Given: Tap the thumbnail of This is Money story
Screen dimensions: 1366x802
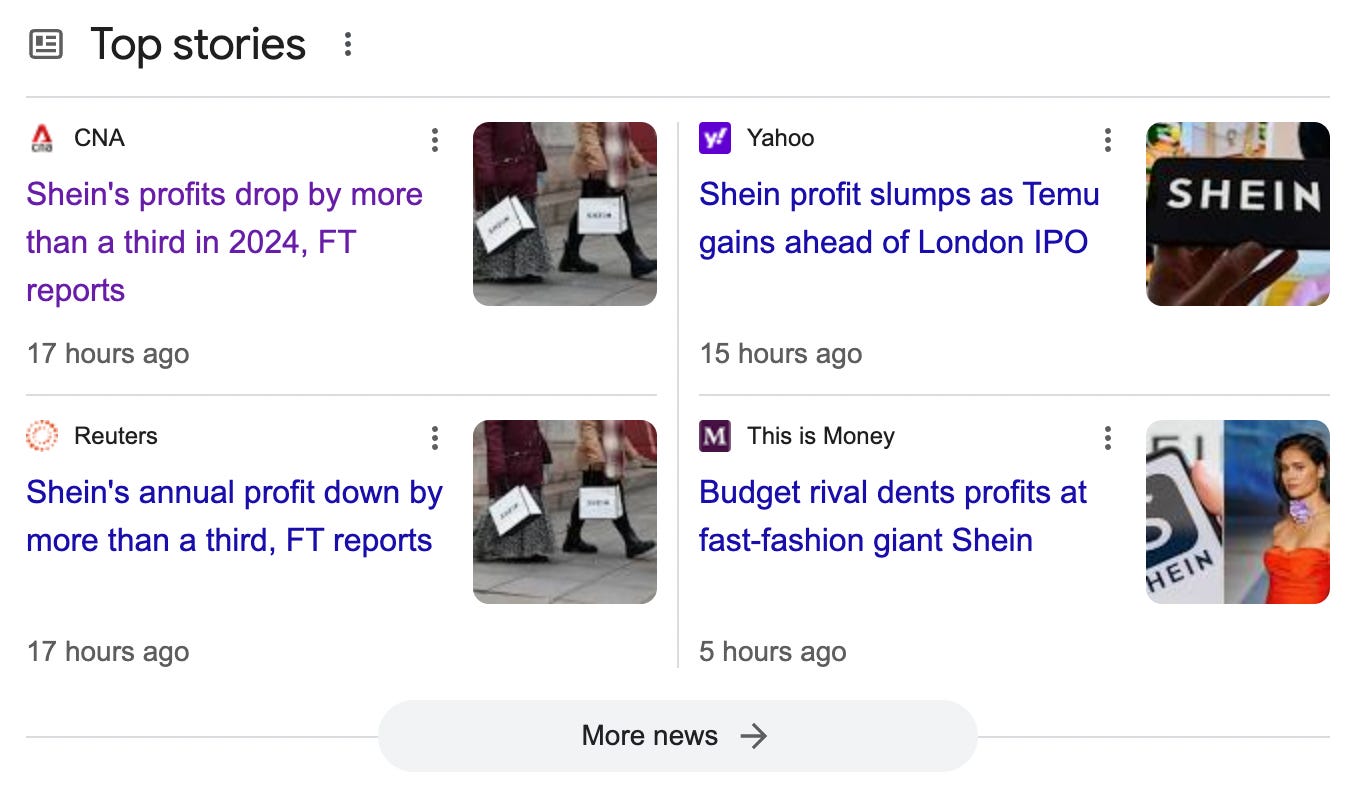Looking at the screenshot, I should point(1238,512).
